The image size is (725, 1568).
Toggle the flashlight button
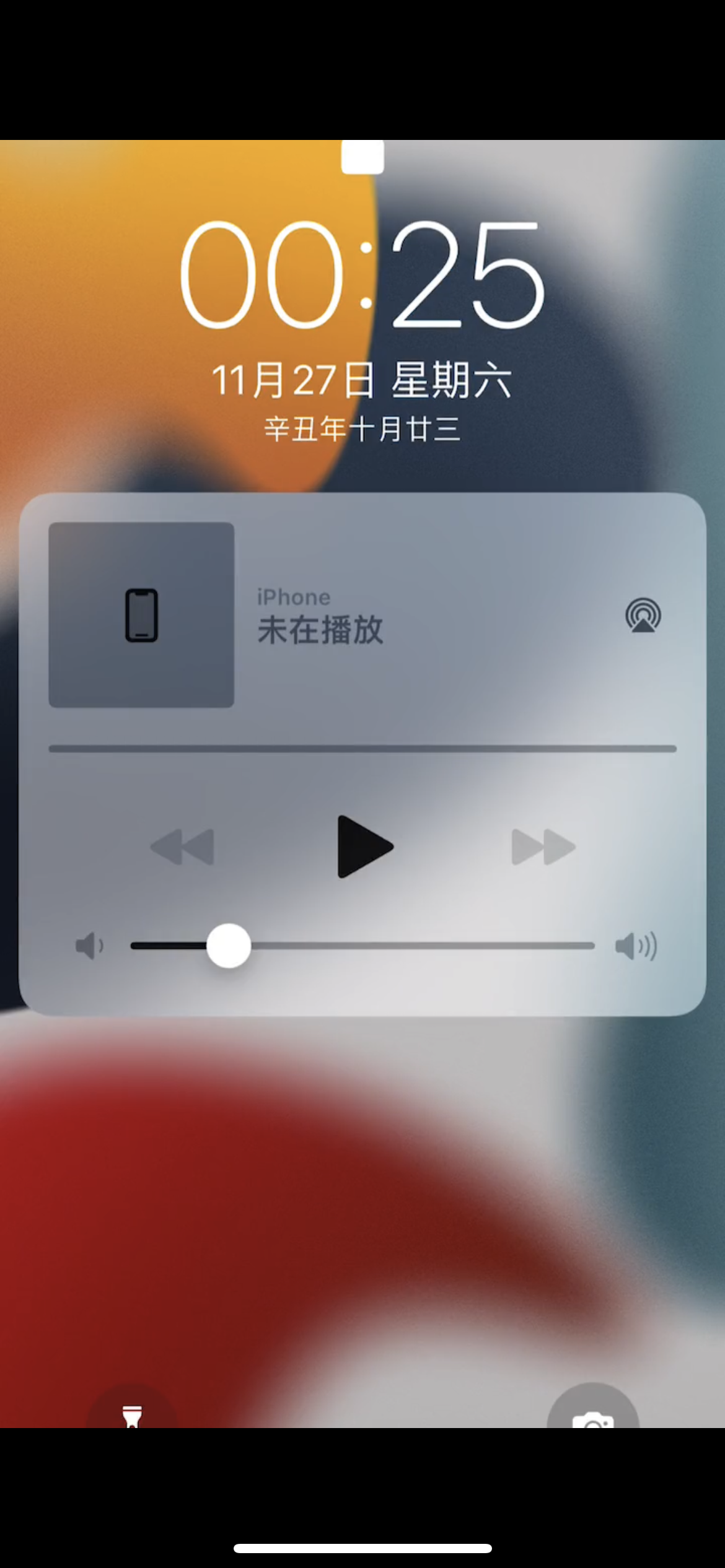point(132,1413)
